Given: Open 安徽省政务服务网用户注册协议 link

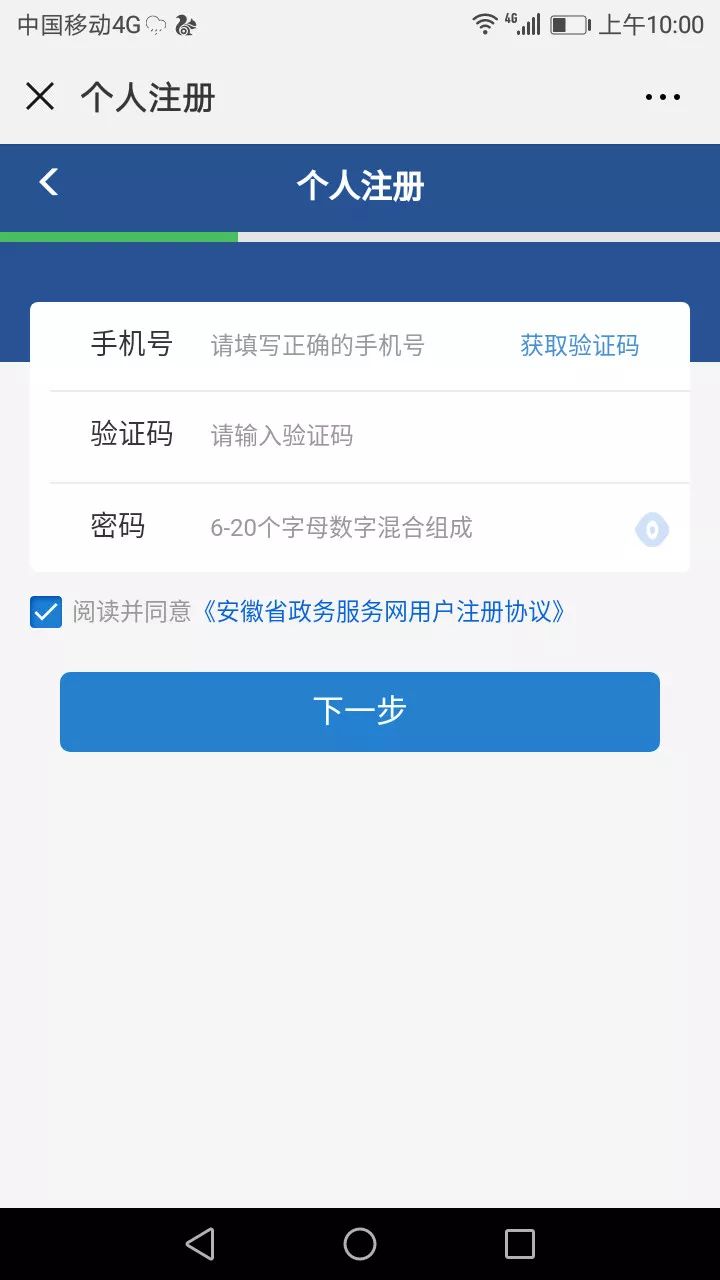Looking at the screenshot, I should (381, 611).
